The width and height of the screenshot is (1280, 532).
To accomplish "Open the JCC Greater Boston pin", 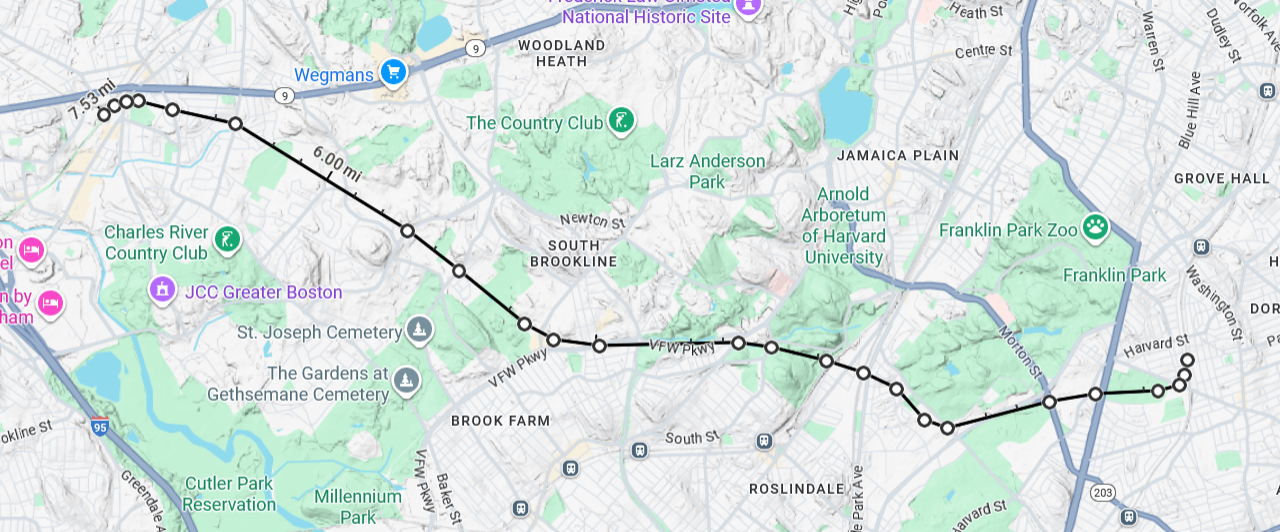I will (x=160, y=291).
